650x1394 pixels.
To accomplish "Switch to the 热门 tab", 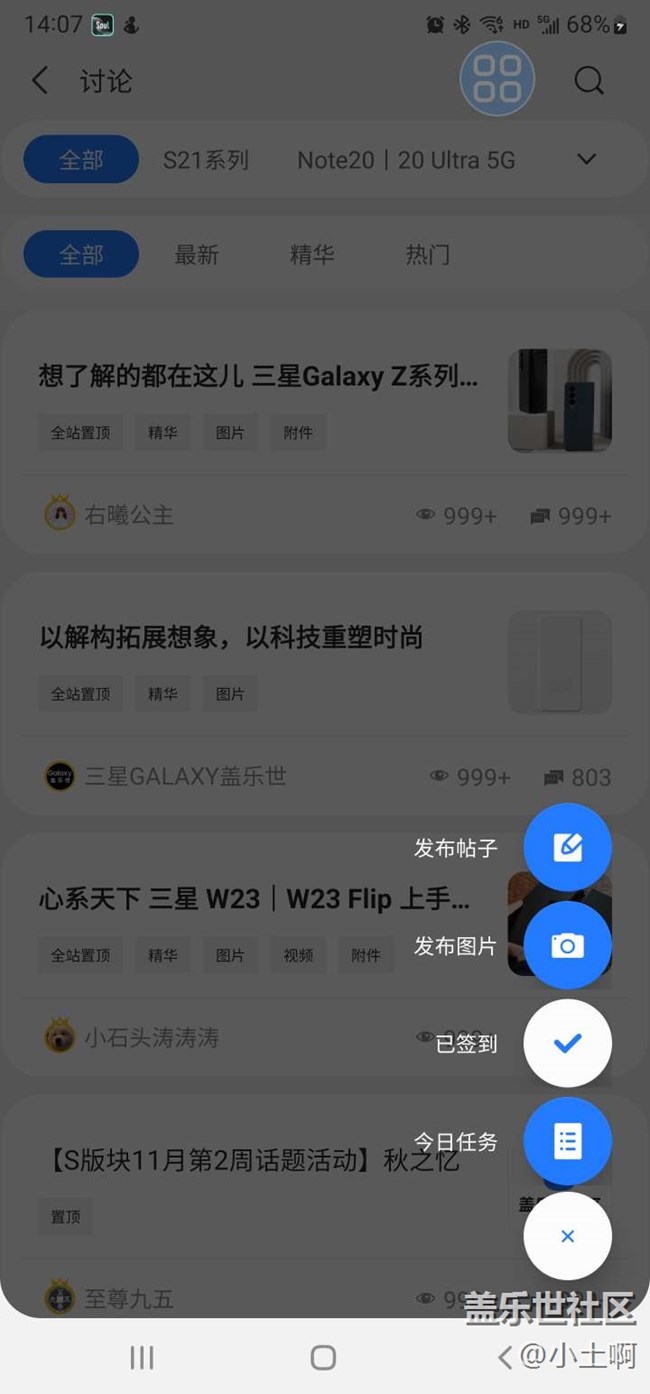I will (427, 255).
